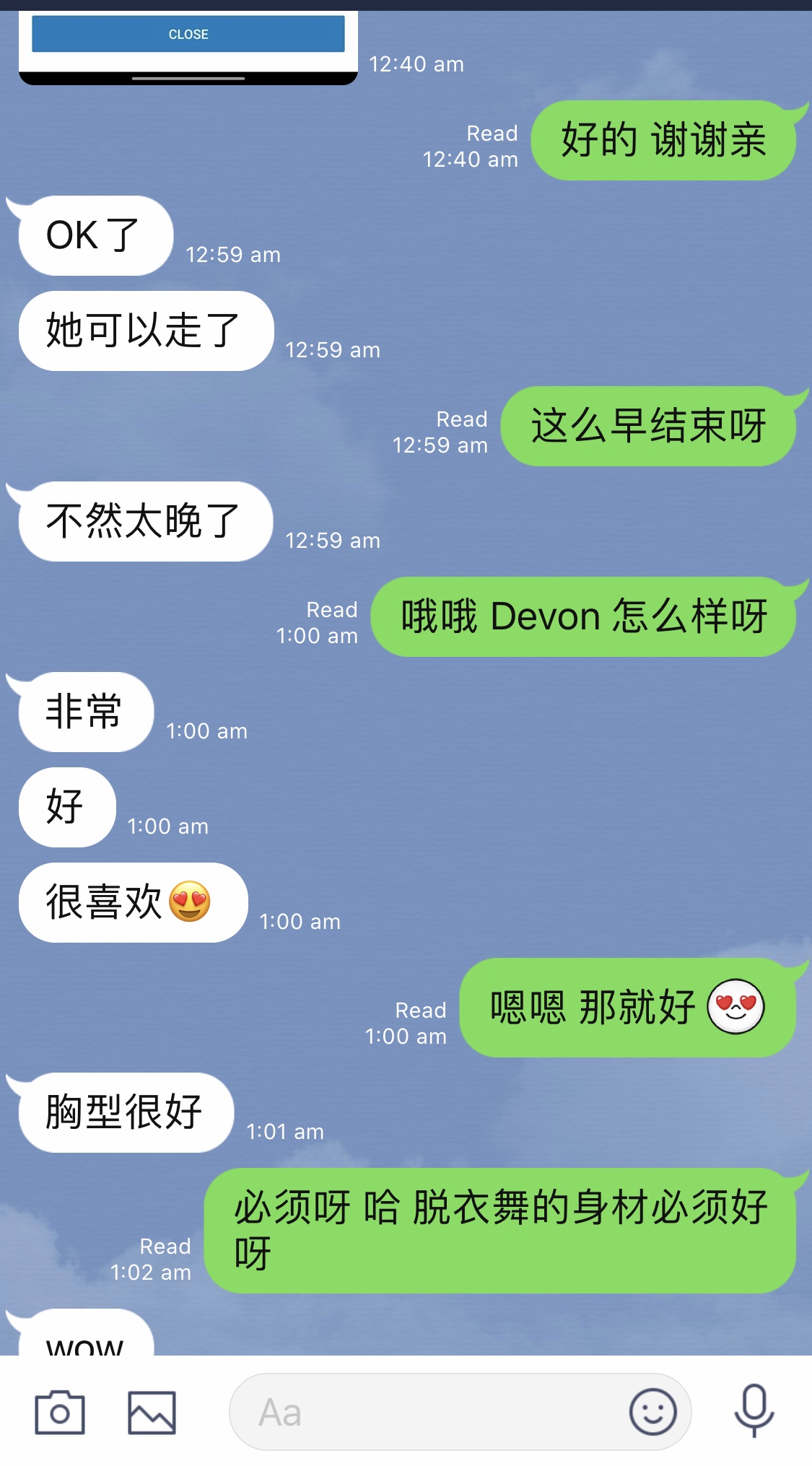The height and width of the screenshot is (1466, 812).
Task: Open the camera to take a photo
Action: pyautogui.click(x=60, y=1412)
